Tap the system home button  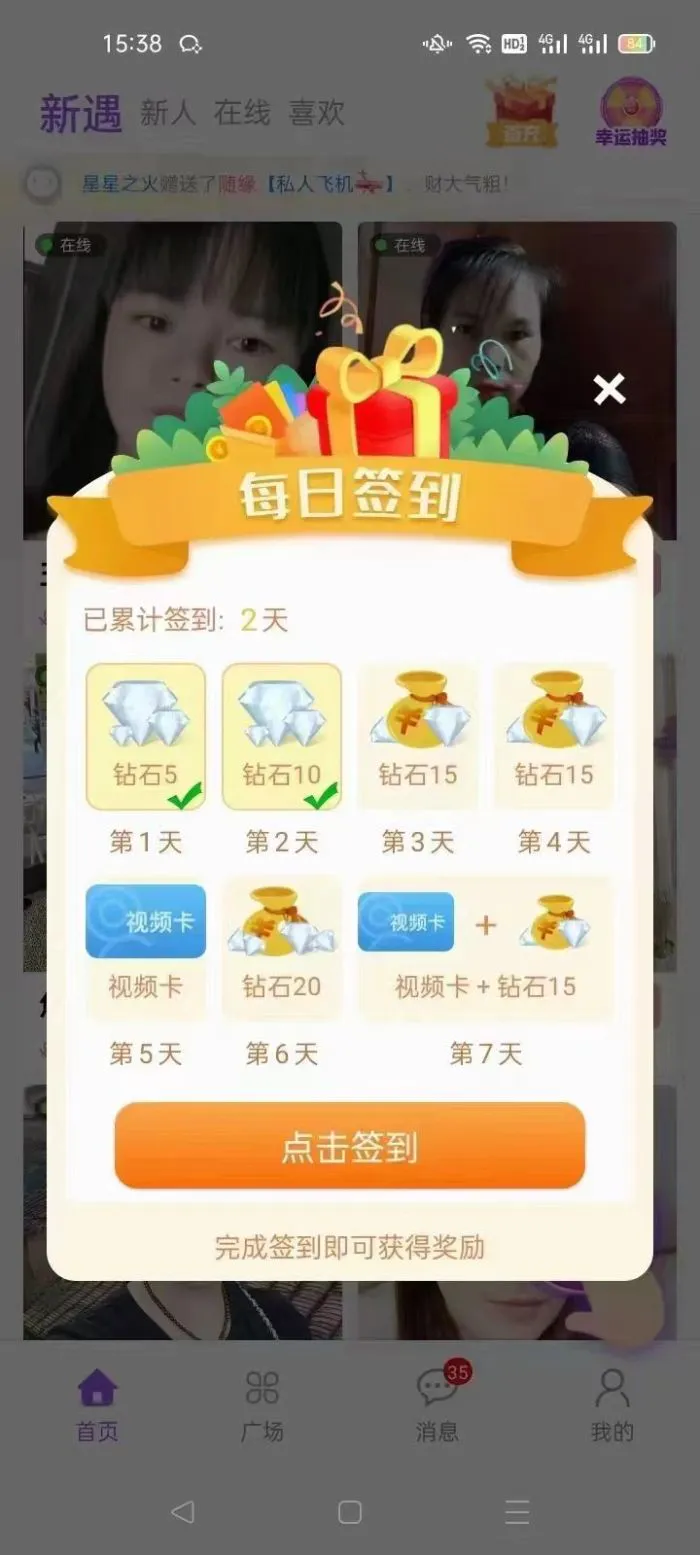(349, 1511)
